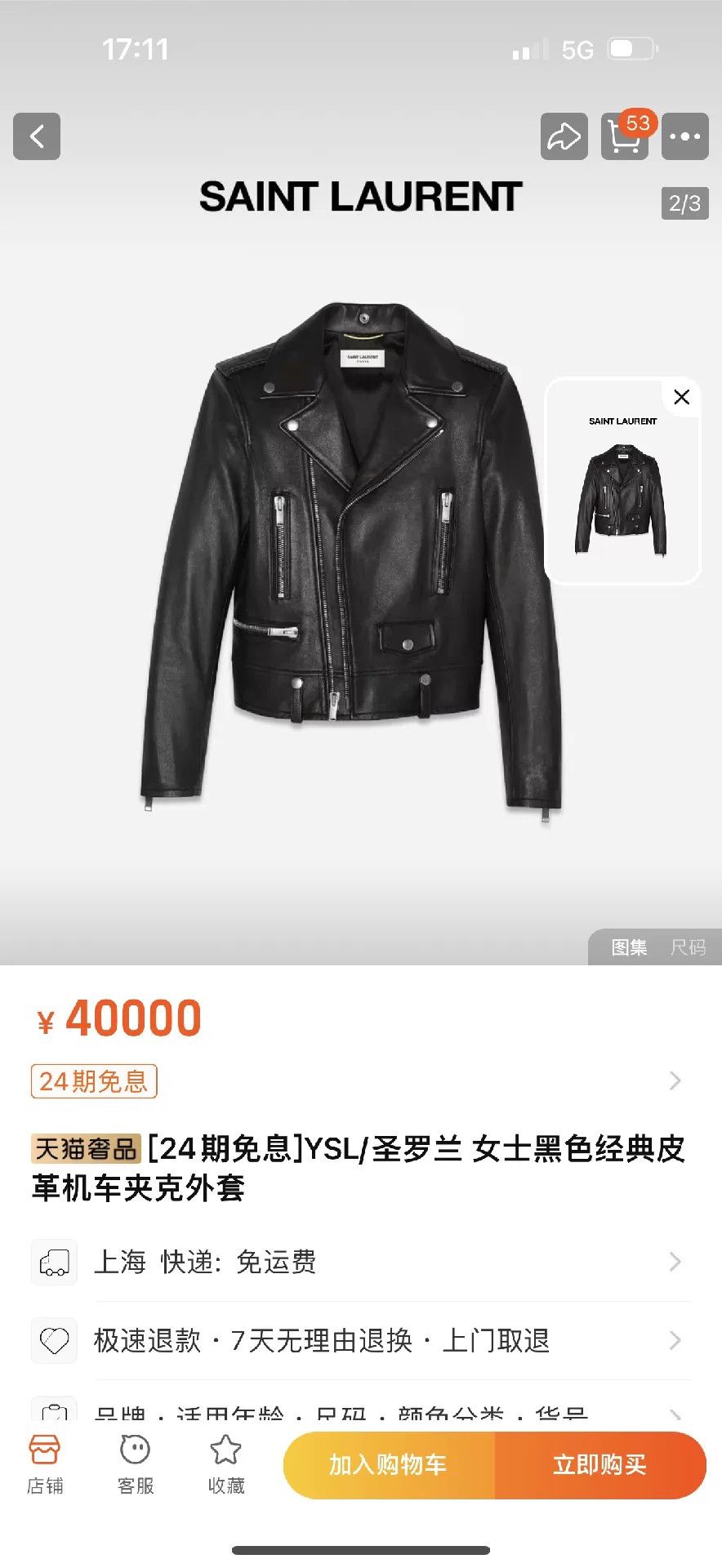
Task: Add item to 收藏 favorites
Action: coord(226,1464)
